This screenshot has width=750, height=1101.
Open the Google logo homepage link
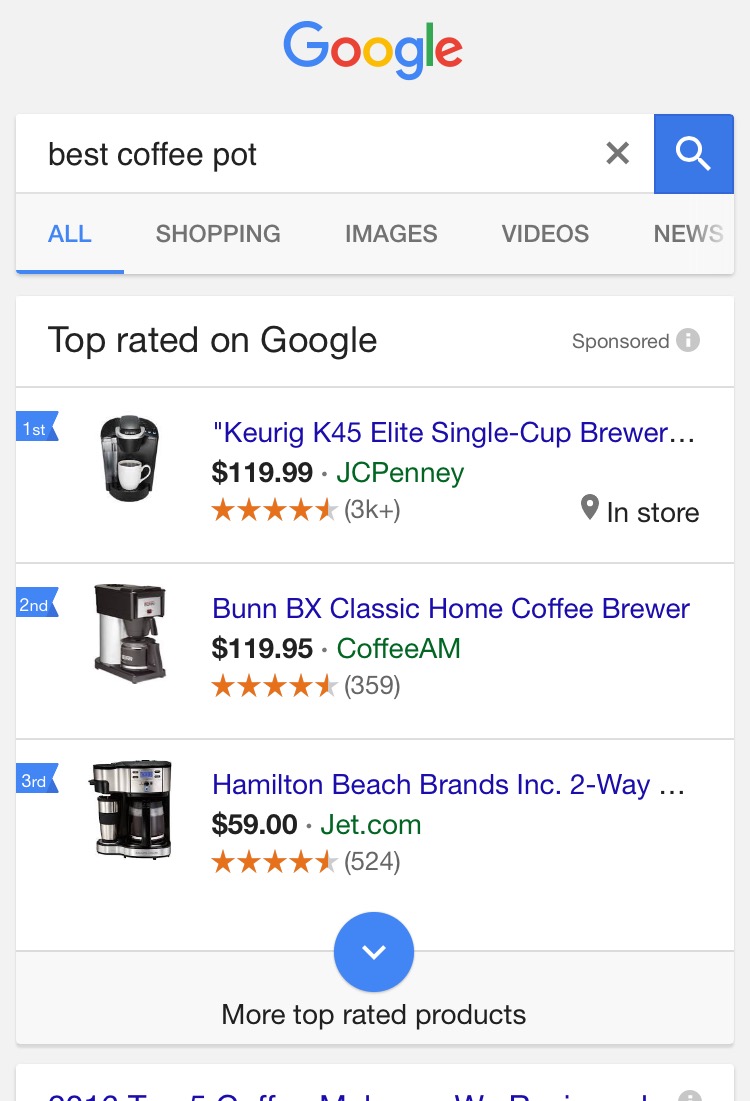(373, 50)
